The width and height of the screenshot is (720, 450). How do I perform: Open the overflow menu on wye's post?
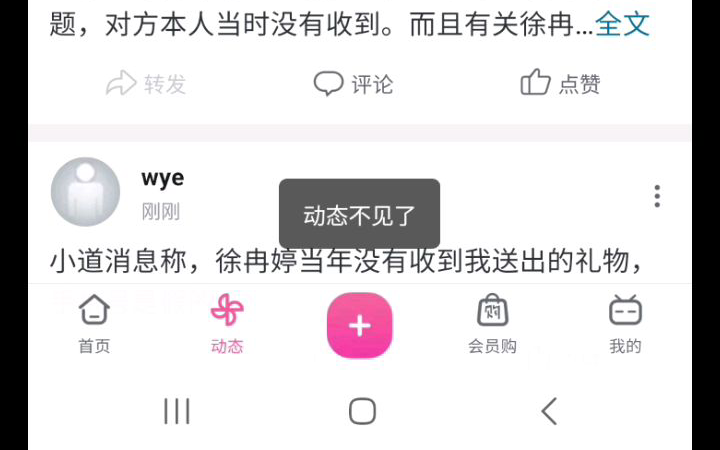pyautogui.click(x=657, y=196)
